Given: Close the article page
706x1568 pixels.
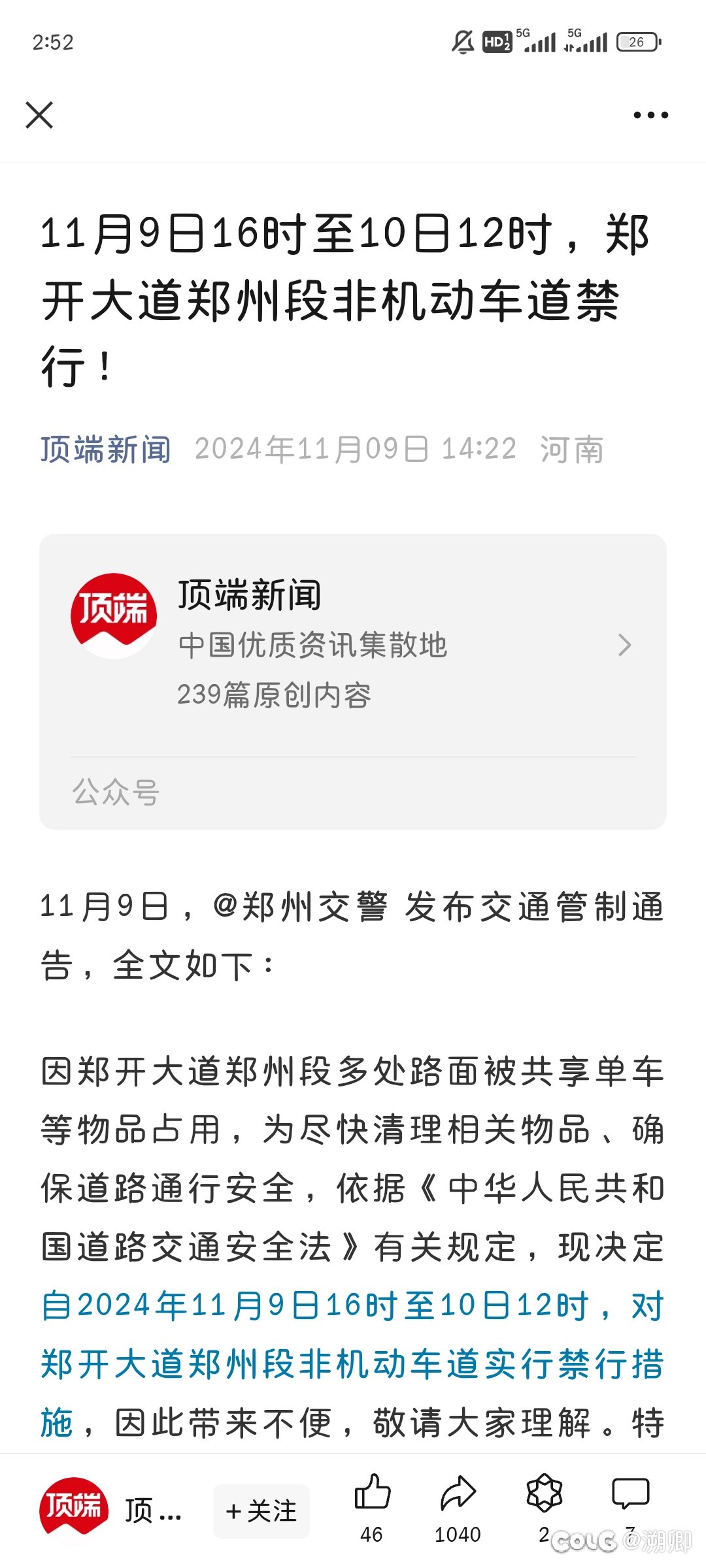Looking at the screenshot, I should [39, 115].
